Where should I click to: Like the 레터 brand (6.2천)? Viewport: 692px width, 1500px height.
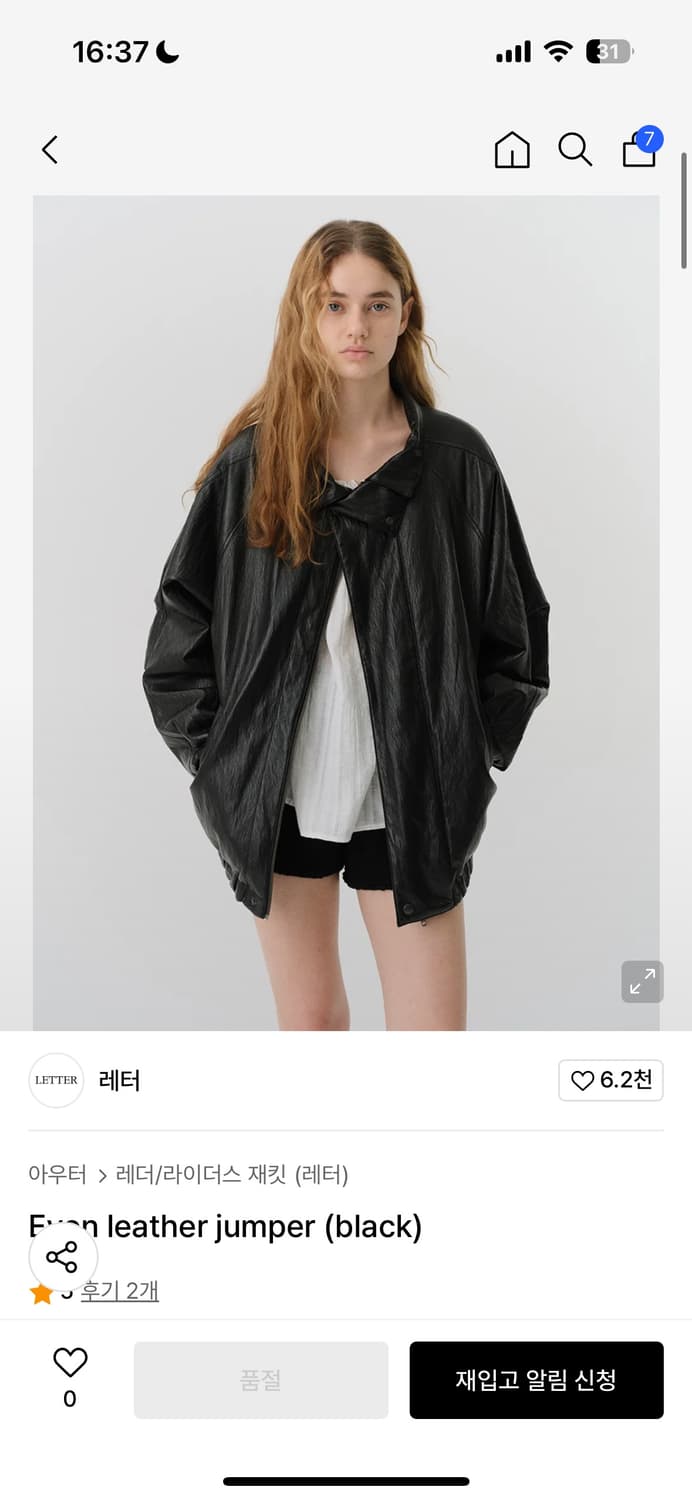(x=610, y=1080)
